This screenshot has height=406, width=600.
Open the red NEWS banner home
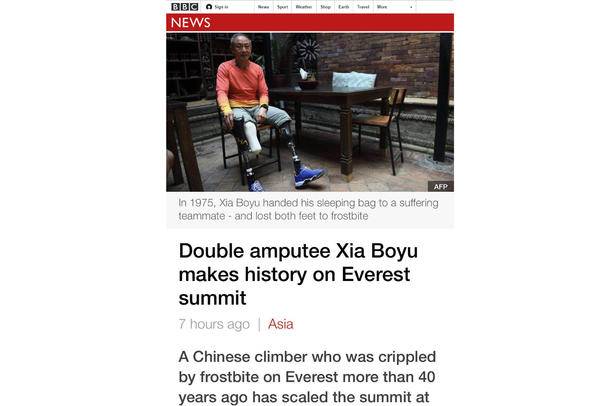(191, 22)
